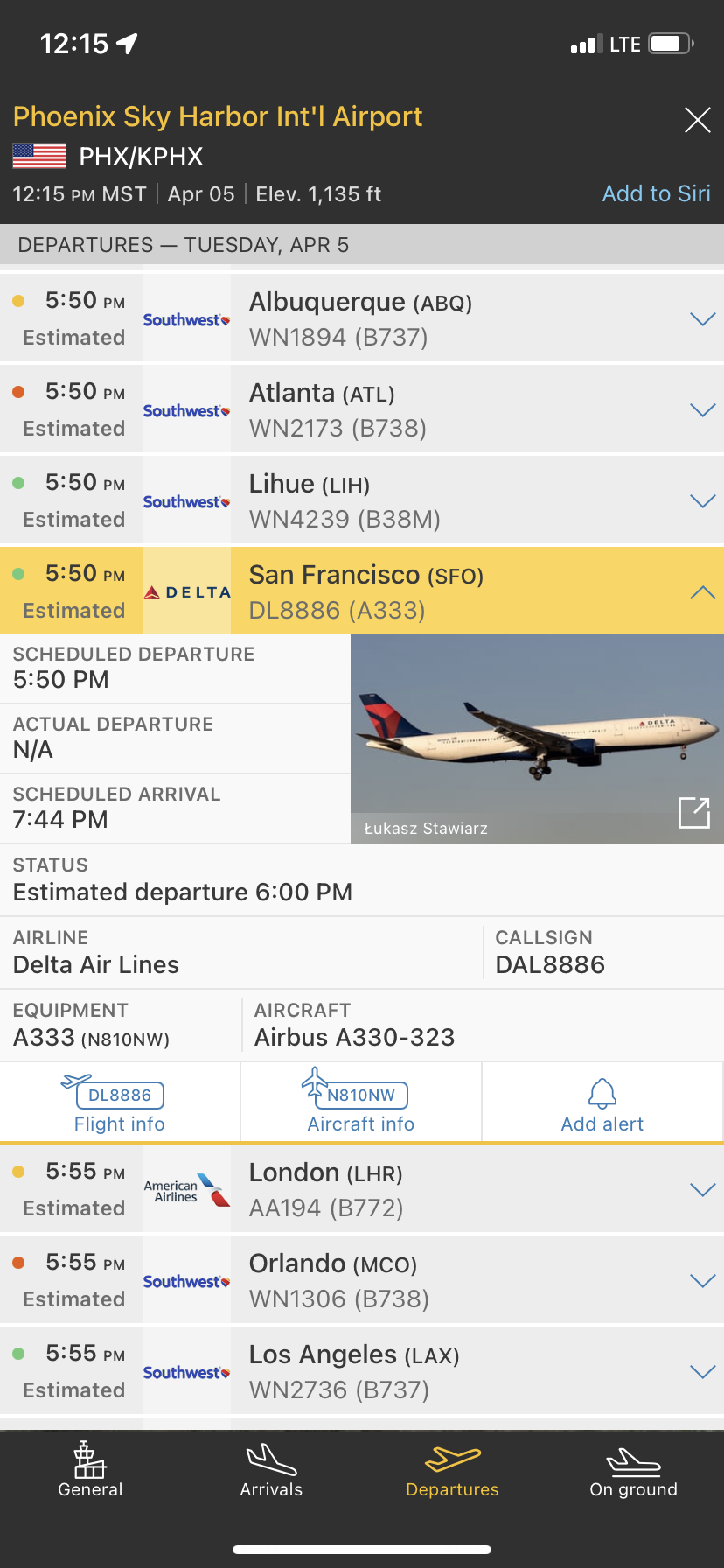Switch to the Arrivals tab
Screen dimensions: 724x1568
pyautogui.click(x=271, y=1470)
